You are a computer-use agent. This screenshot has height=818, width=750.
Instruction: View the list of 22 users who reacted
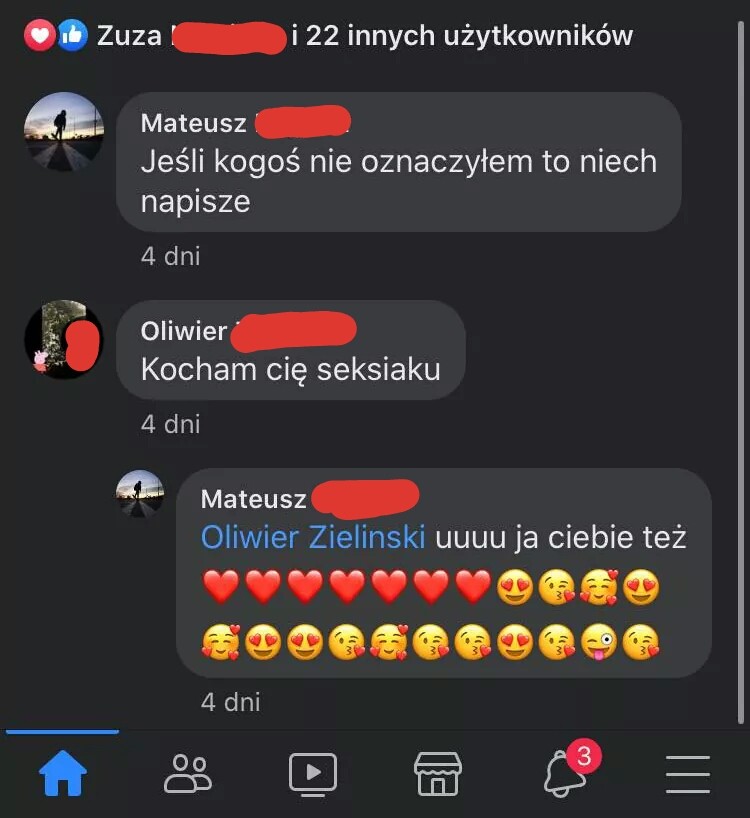330,37
